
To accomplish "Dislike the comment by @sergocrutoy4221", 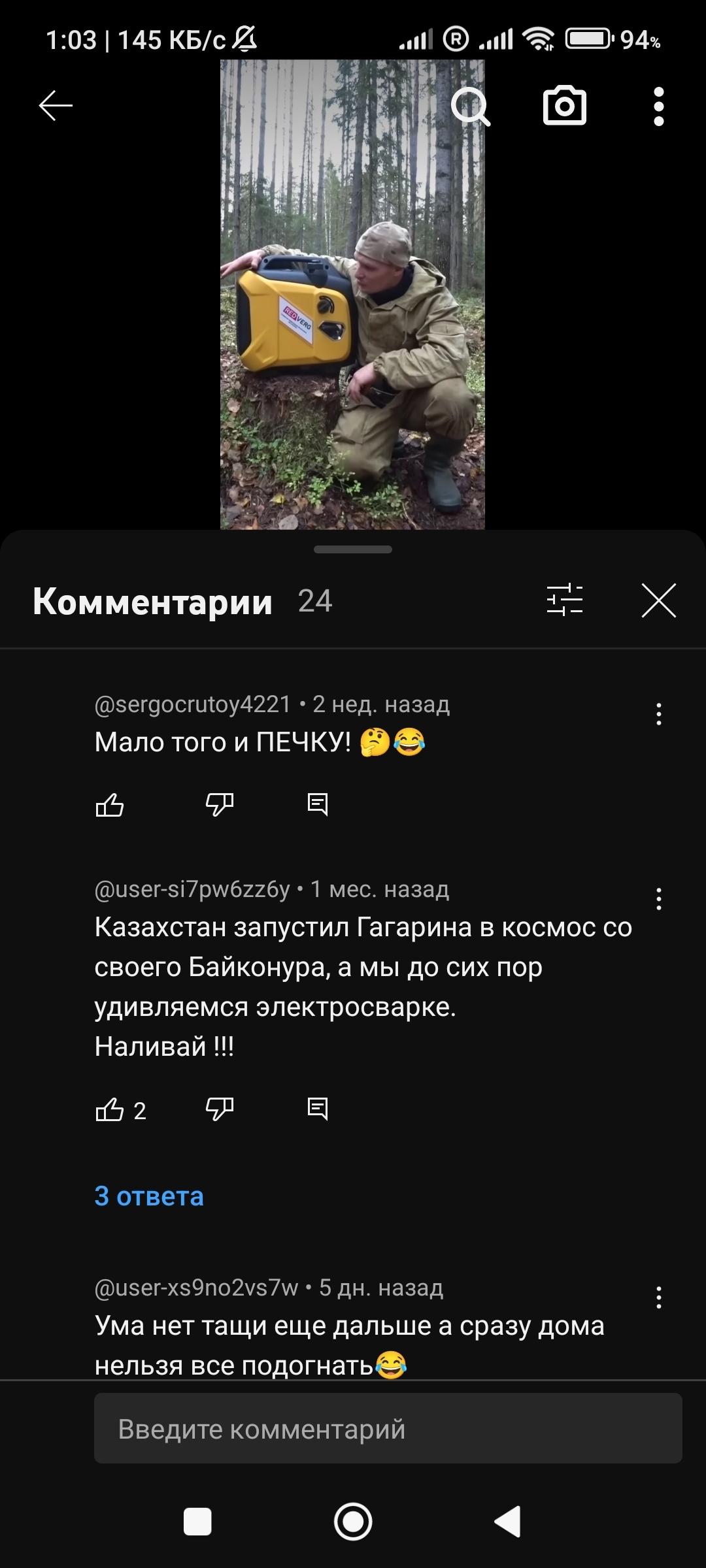I will (x=220, y=804).
